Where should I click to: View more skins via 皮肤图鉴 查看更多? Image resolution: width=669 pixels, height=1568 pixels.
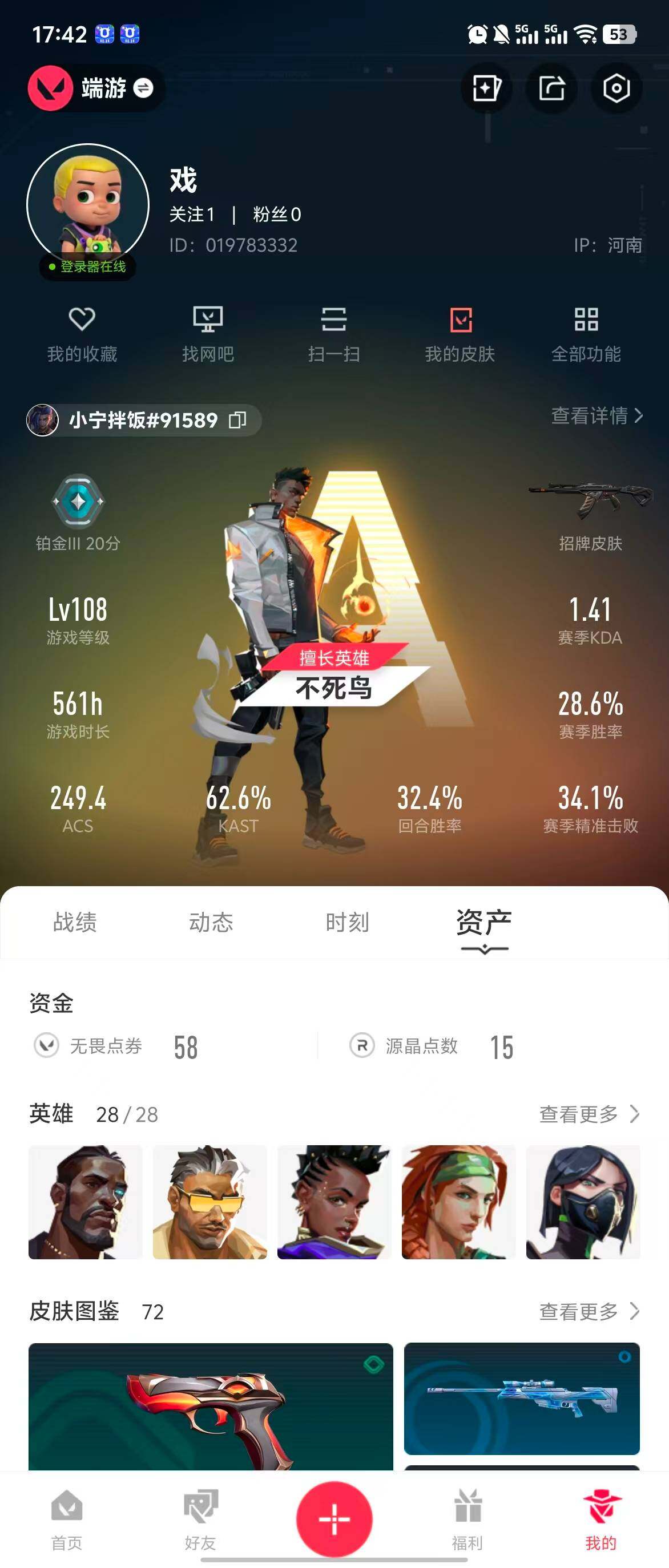click(589, 1311)
